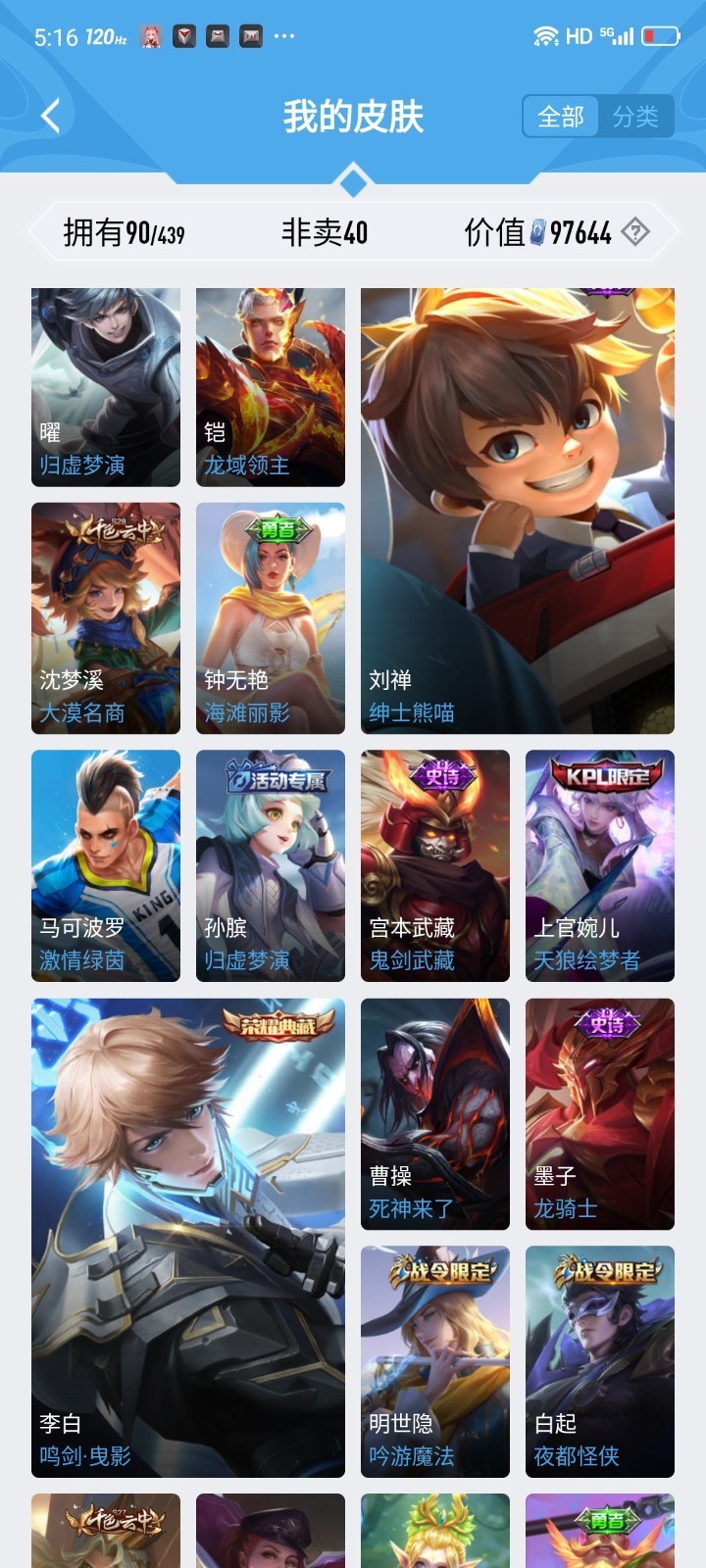The width and height of the screenshot is (706, 1568).
Task: View 孙膑 归虚梦演 skin
Action: pos(271,865)
